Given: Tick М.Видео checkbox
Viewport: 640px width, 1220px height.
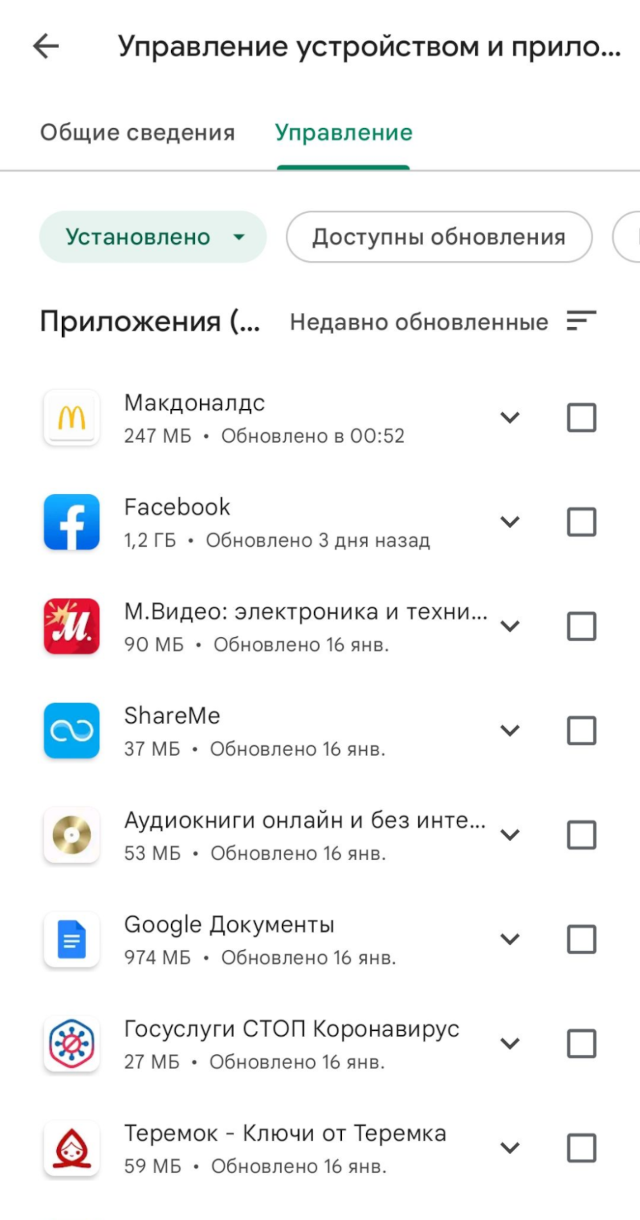Looking at the screenshot, I should pos(582,627).
